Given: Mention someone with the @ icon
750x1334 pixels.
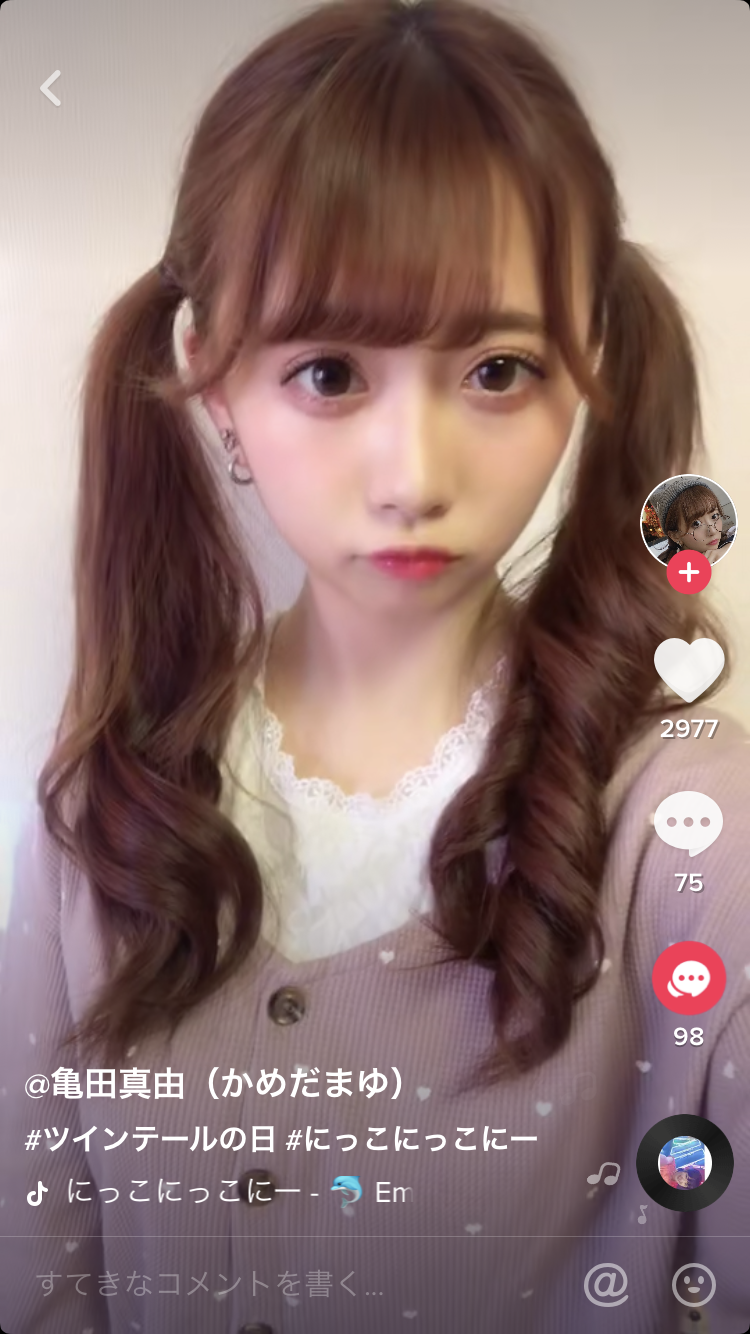Looking at the screenshot, I should (605, 1284).
